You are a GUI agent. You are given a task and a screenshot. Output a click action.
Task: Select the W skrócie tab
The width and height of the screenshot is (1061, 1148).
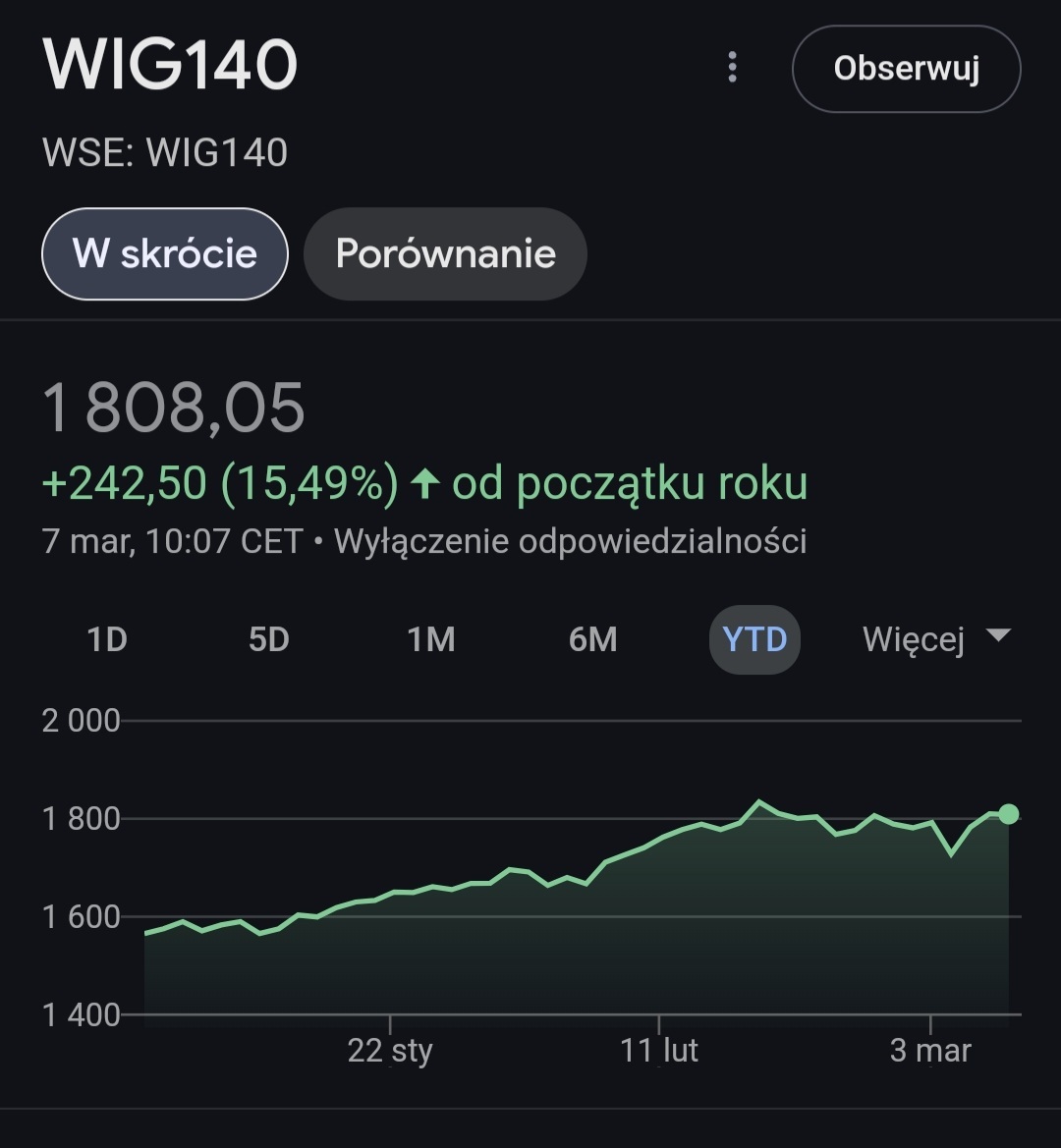point(165,253)
